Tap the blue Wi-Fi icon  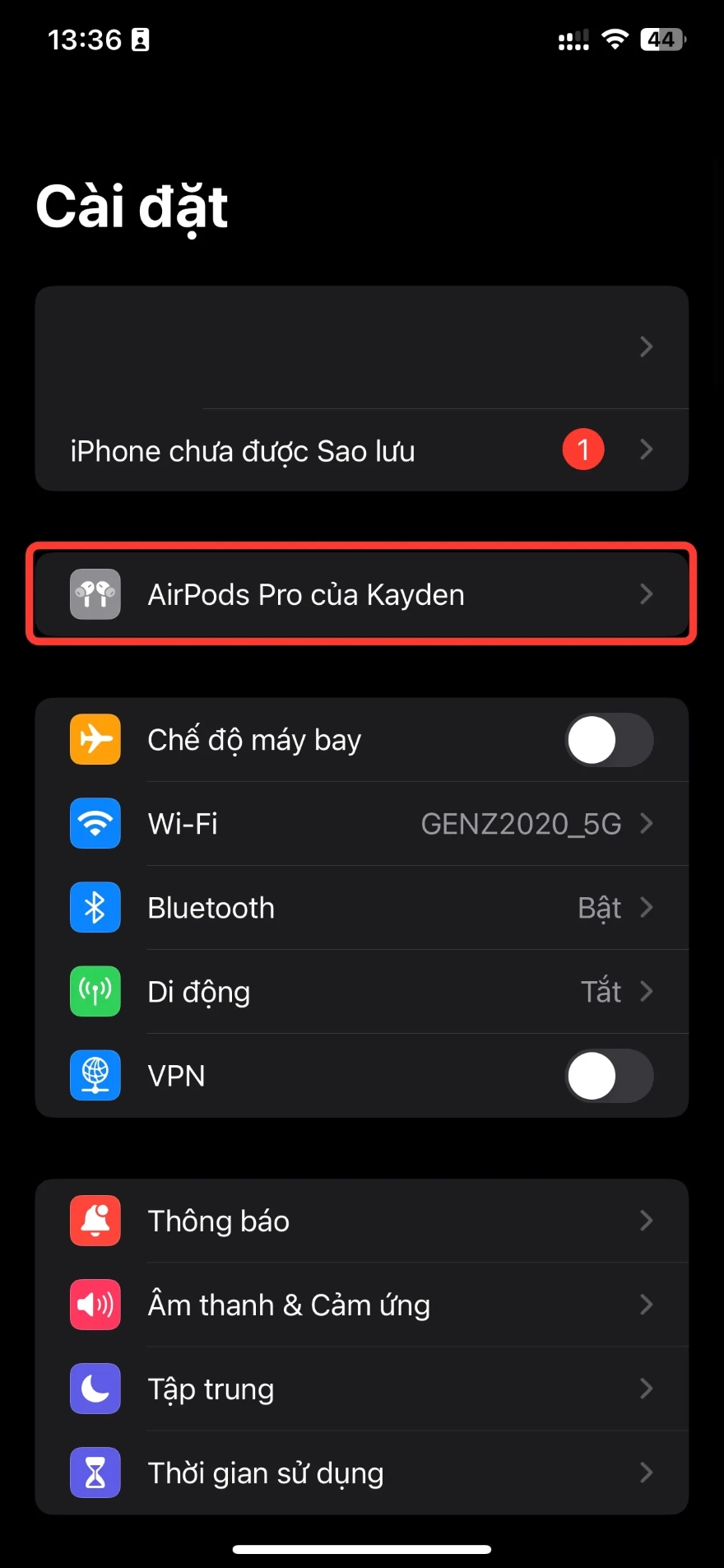(95, 823)
